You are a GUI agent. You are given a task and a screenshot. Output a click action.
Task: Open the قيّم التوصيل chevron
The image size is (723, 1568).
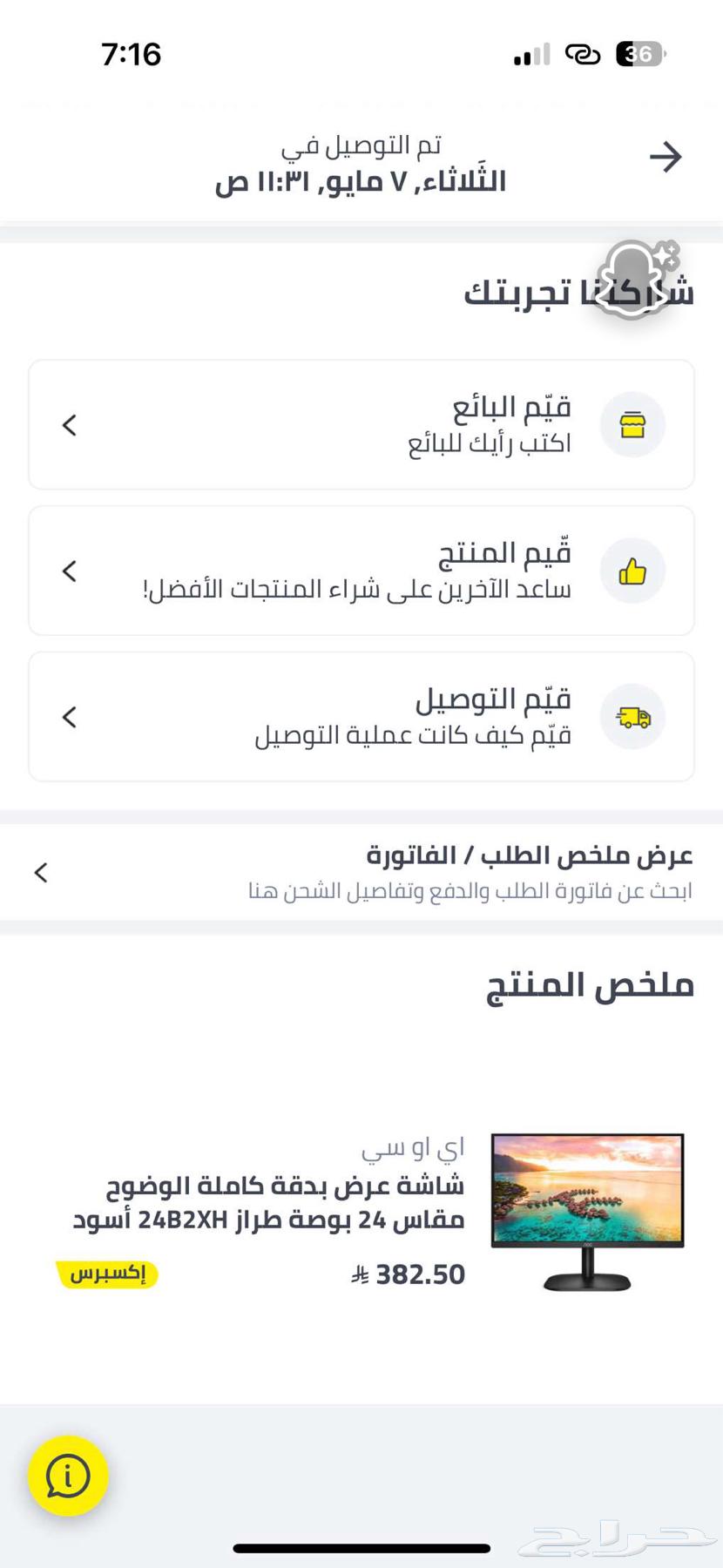[69, 716]
